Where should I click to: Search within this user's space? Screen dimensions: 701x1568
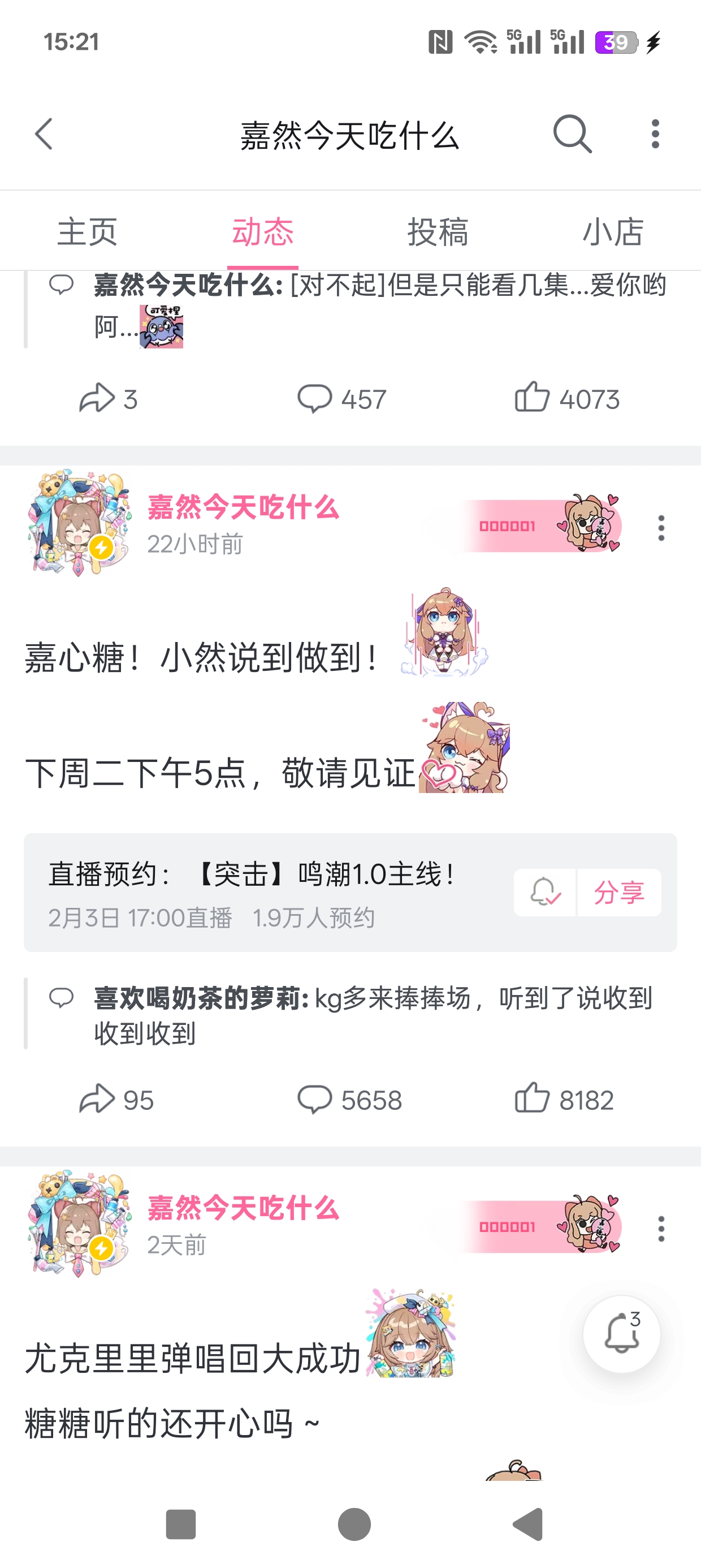click(x=572, y=134)
